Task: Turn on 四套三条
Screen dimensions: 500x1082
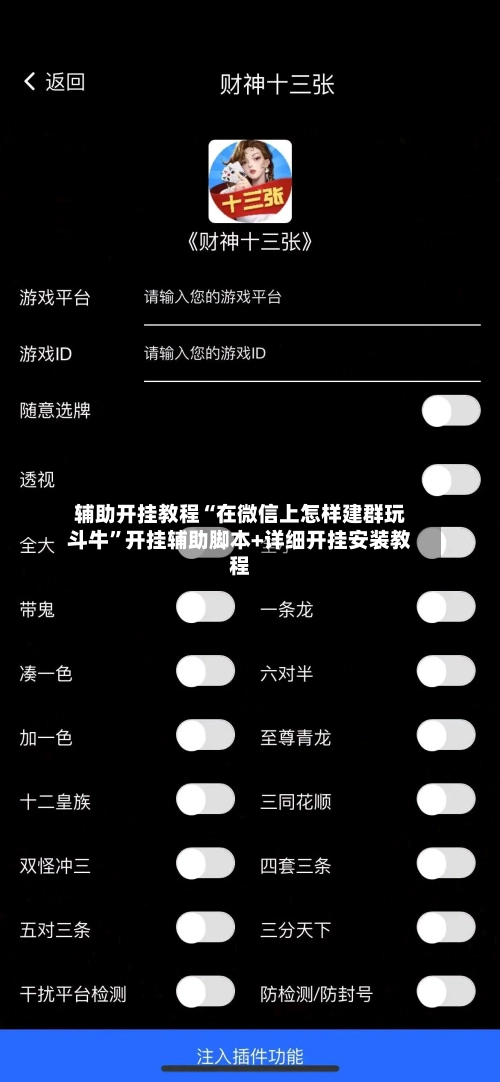Action: 446,863
